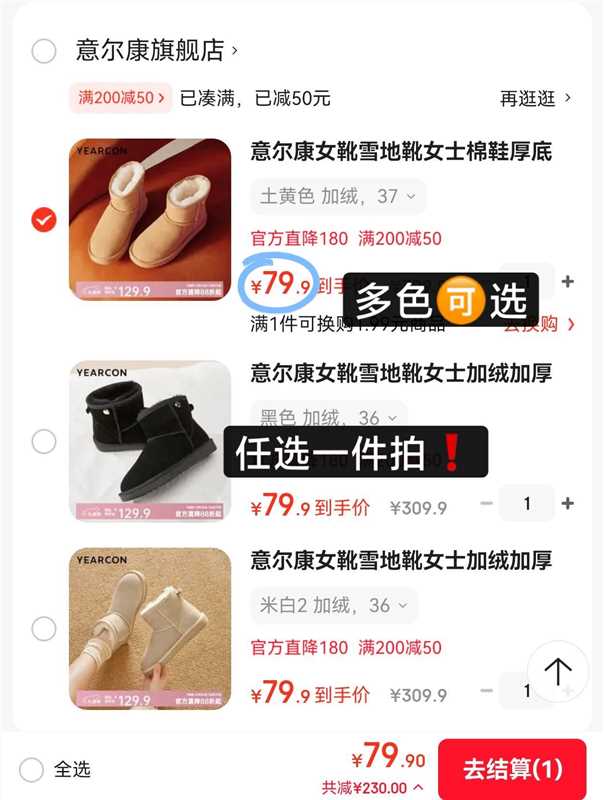Screen dimensions: 604x800
Task: Uncheck the 土黄色 snow boots item
Action: [43, 220]
